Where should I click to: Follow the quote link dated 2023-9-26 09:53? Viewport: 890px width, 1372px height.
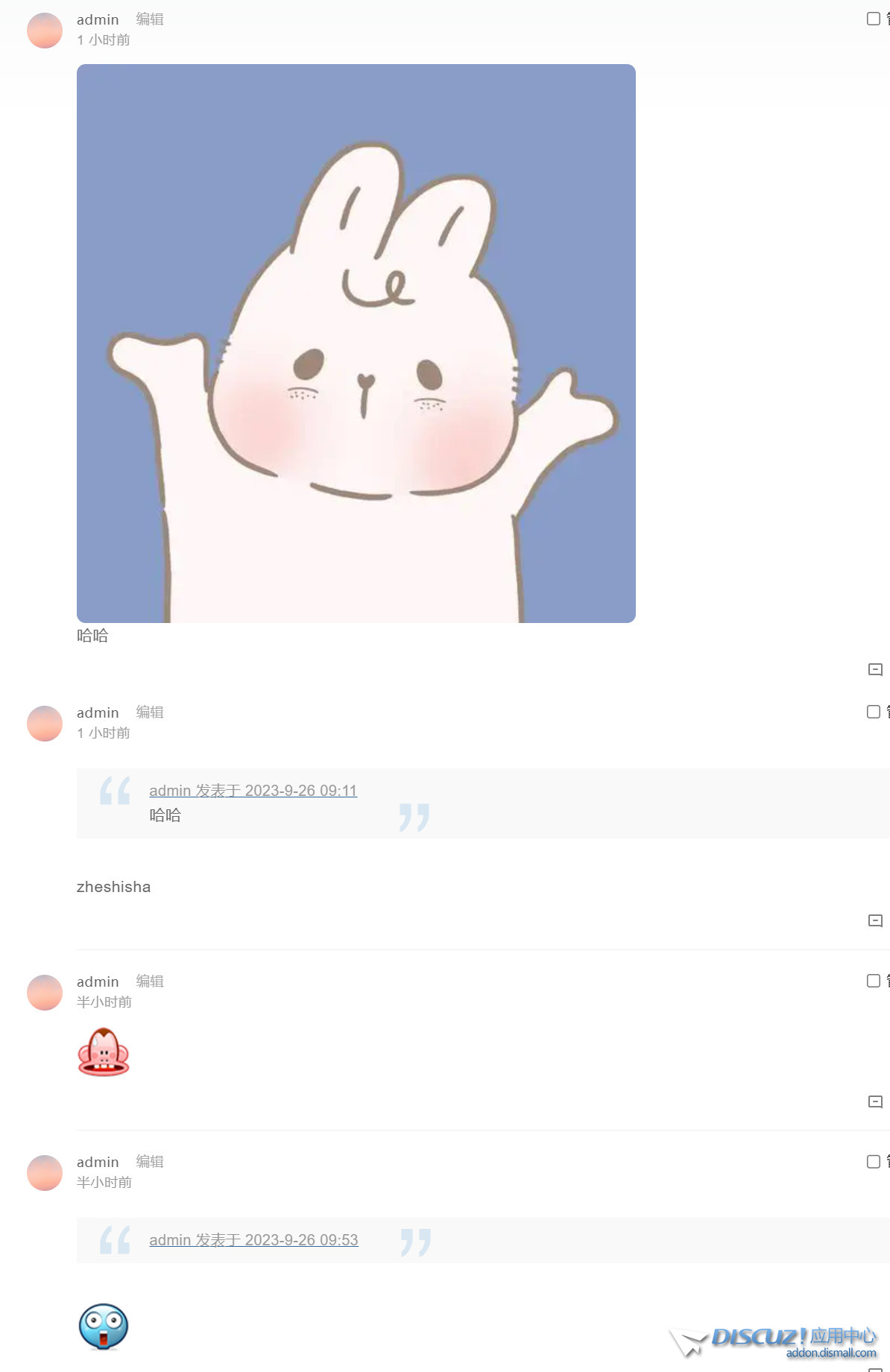tap(253, 1240)
